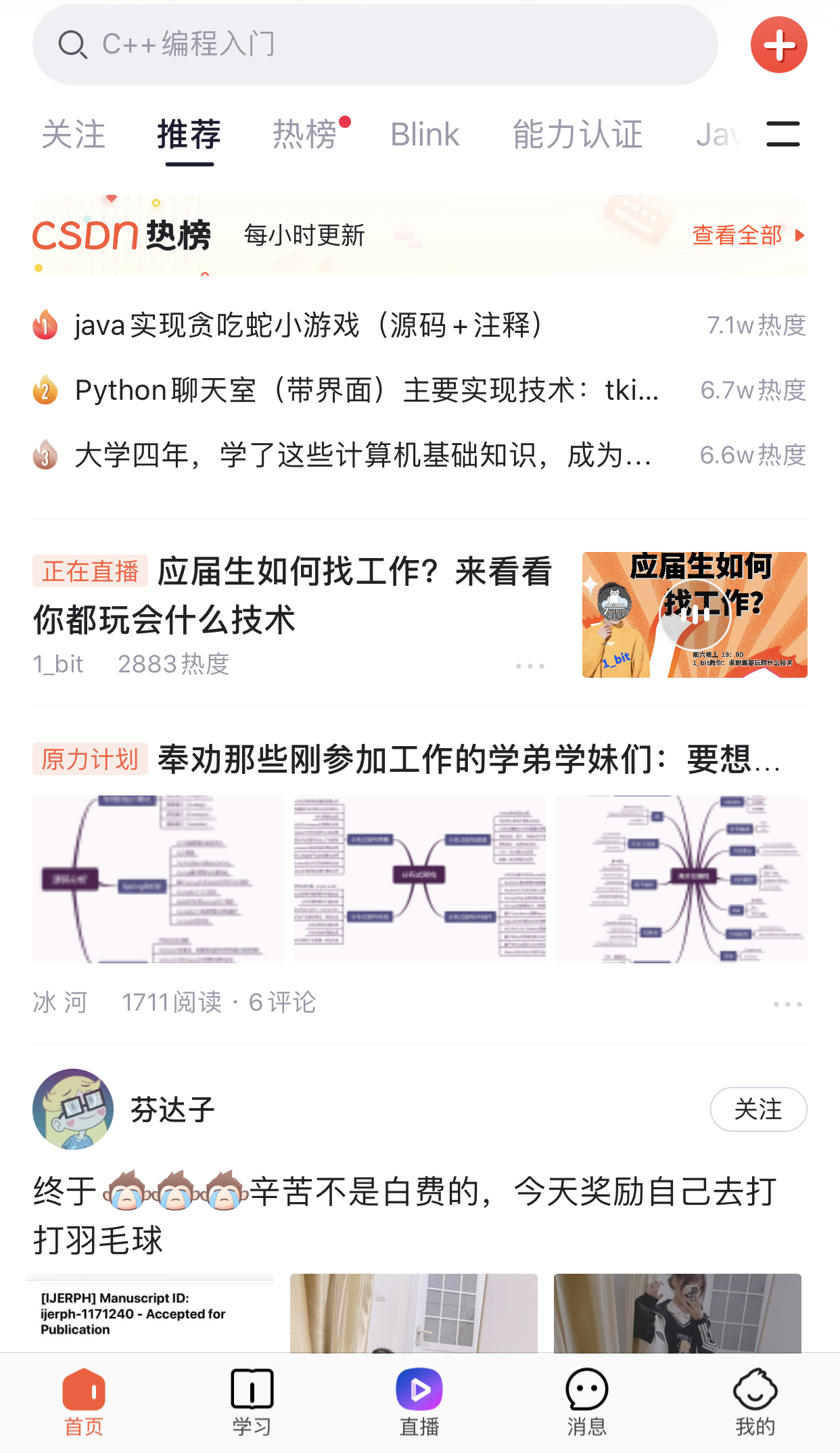Screen dimensions: 840x1453
Task: Show more options for 冰河's article
Action: tap(787, 1004)
